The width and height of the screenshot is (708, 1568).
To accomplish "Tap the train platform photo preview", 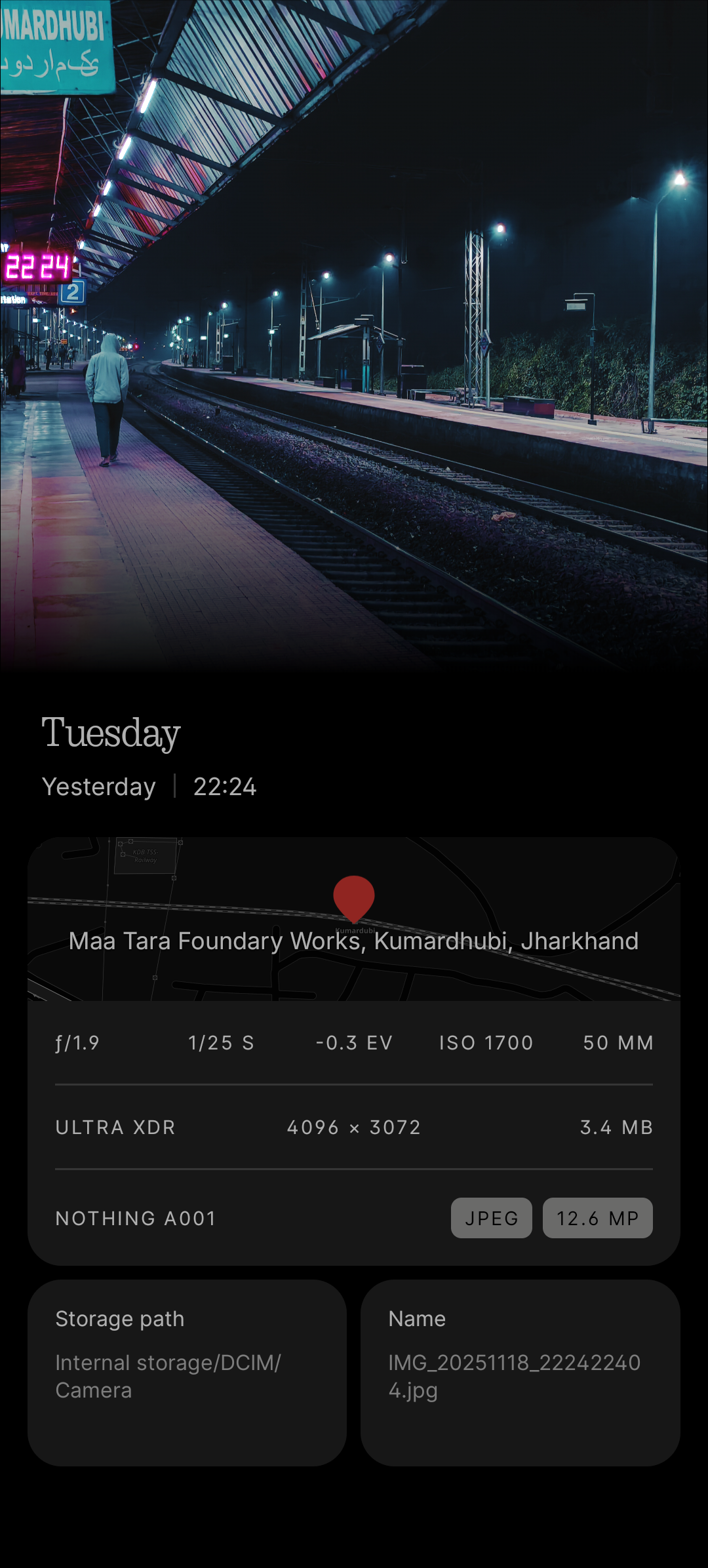I will 354,334.
